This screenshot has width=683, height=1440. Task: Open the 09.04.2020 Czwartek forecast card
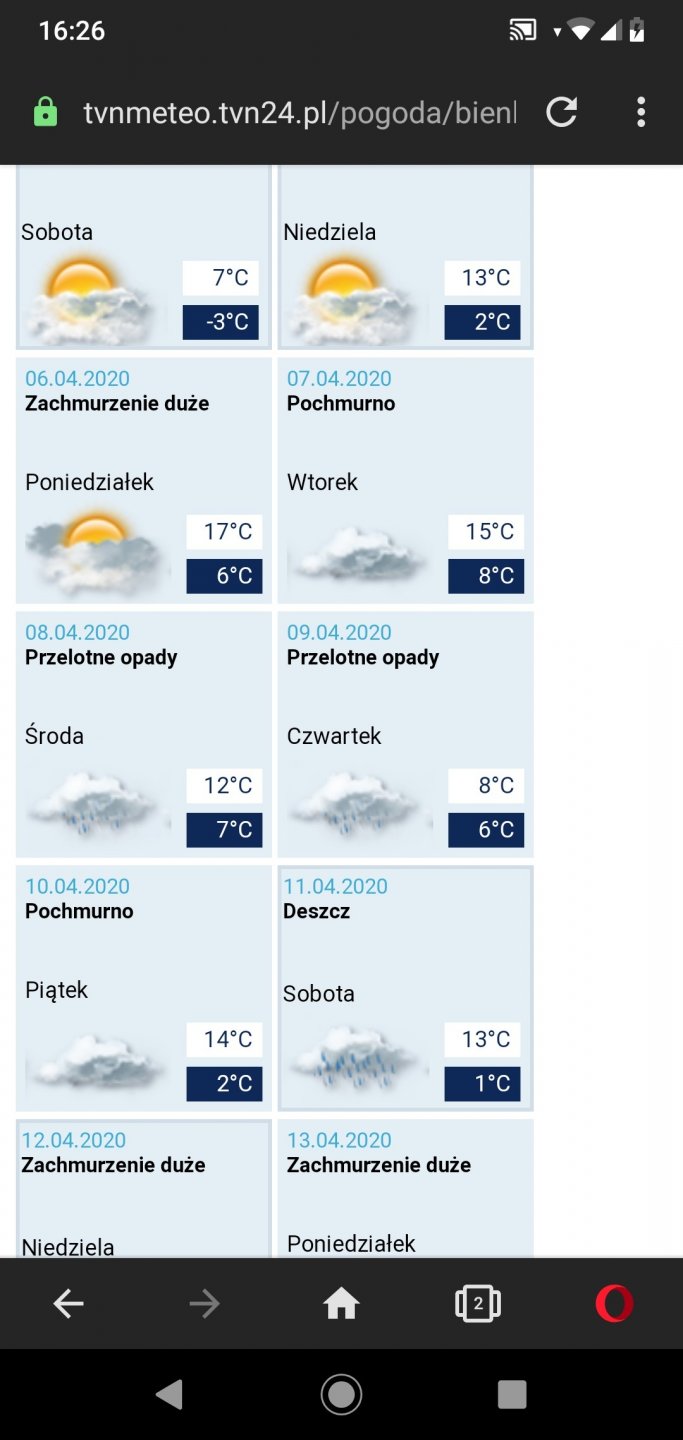tap(405, 734)
